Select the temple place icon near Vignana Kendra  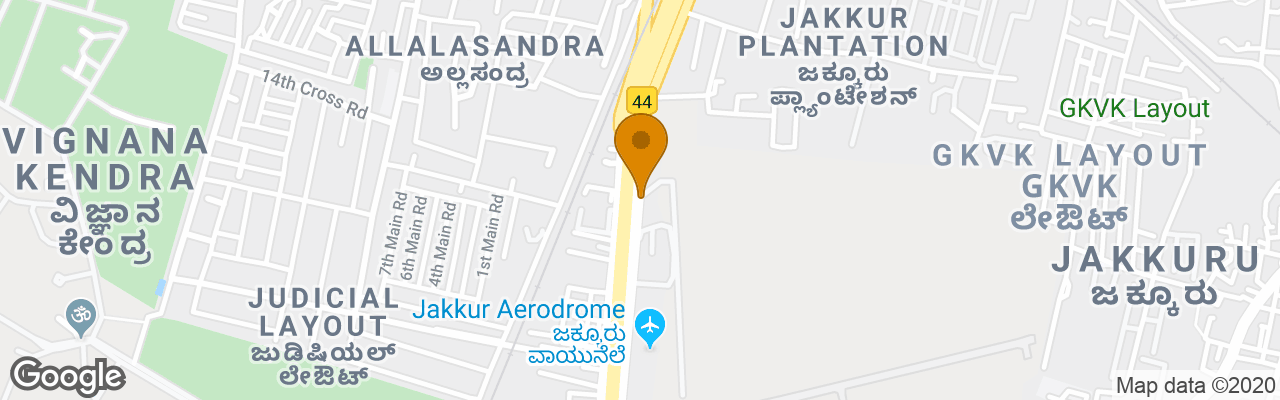76,315
